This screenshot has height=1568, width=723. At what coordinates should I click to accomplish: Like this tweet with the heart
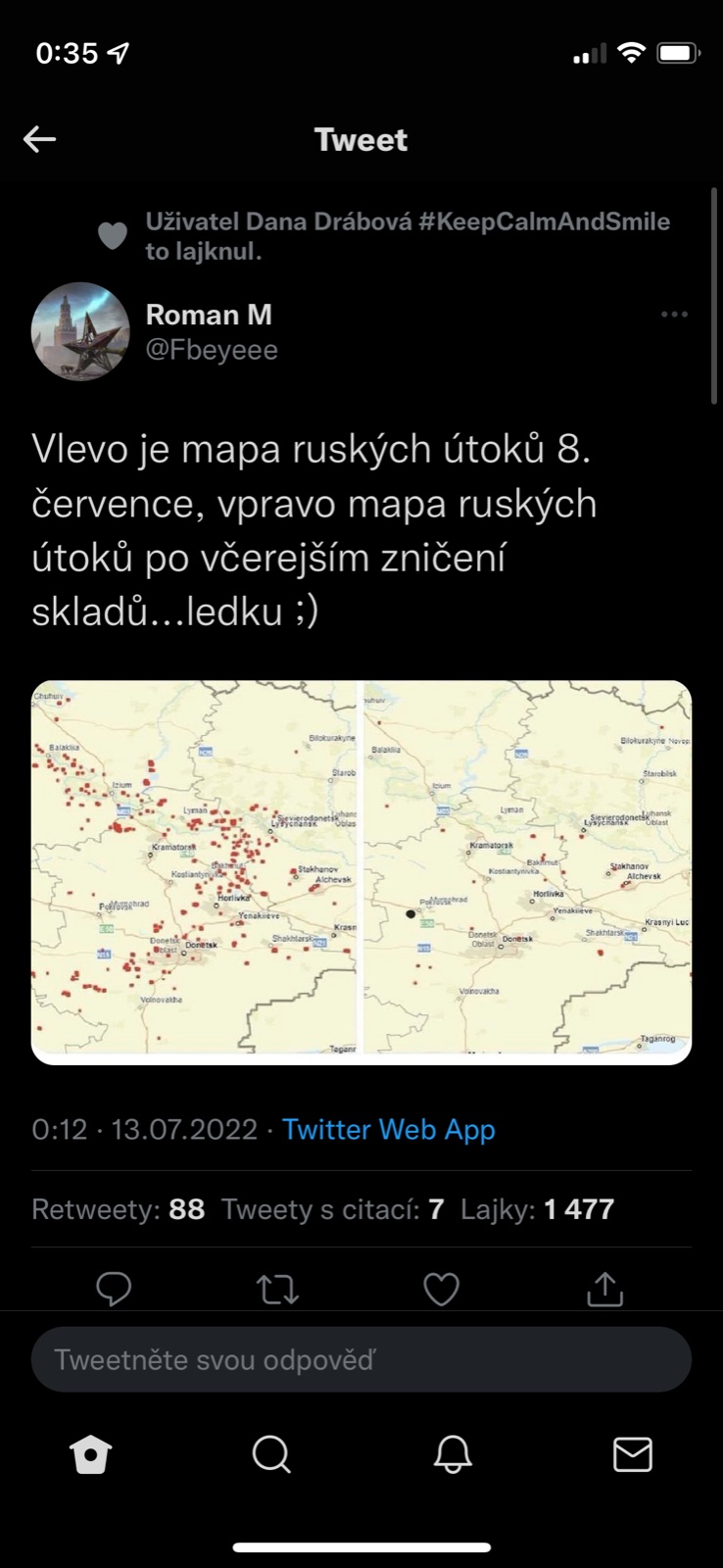442,1289
